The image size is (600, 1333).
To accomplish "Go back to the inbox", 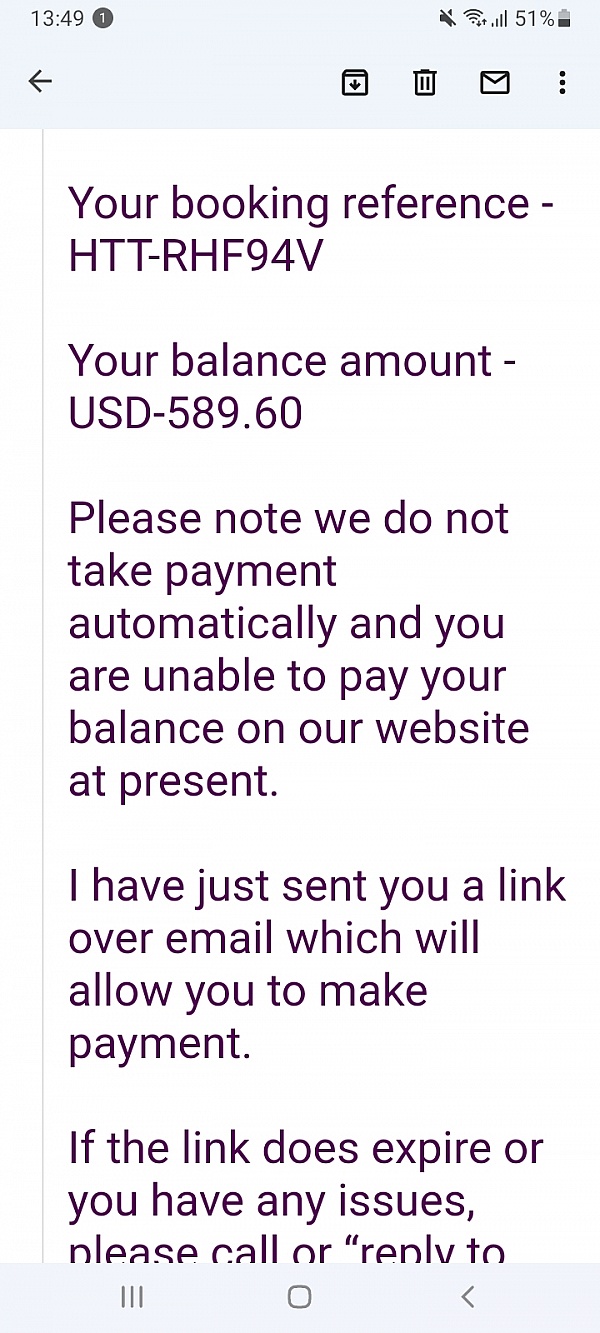I will [40, 82].
